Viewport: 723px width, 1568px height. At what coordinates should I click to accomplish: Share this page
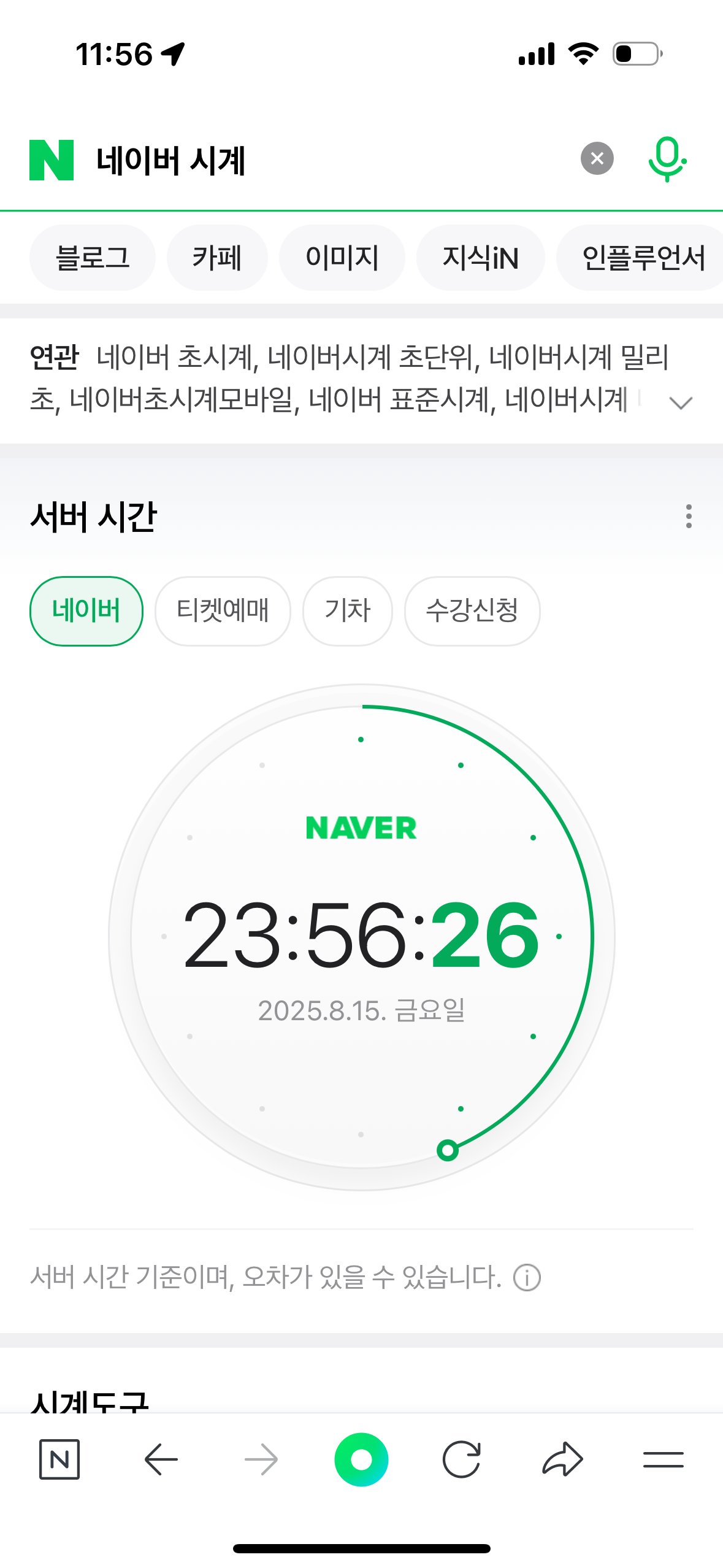(562, 1459)
